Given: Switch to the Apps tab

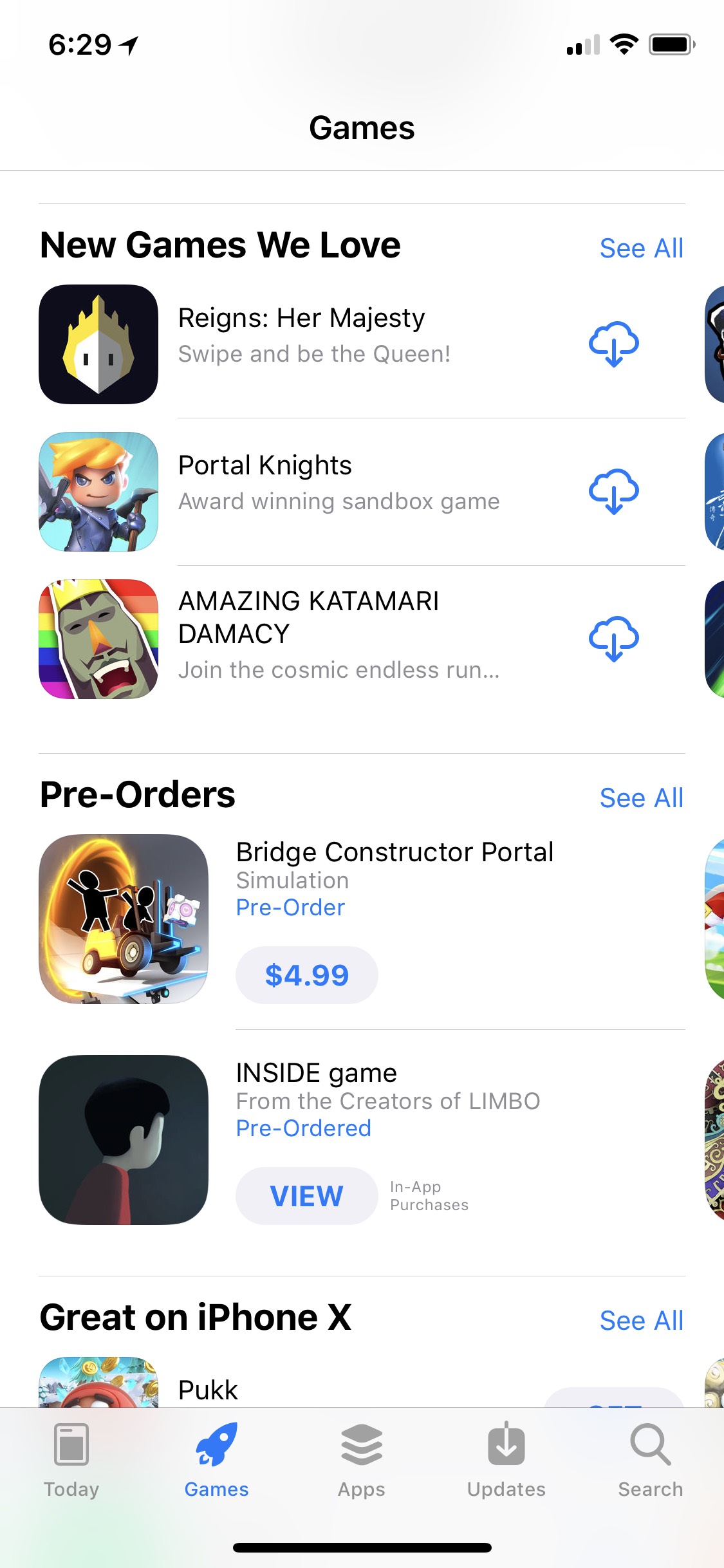Looking at the screenshot, I should [x=362, y=1461].
